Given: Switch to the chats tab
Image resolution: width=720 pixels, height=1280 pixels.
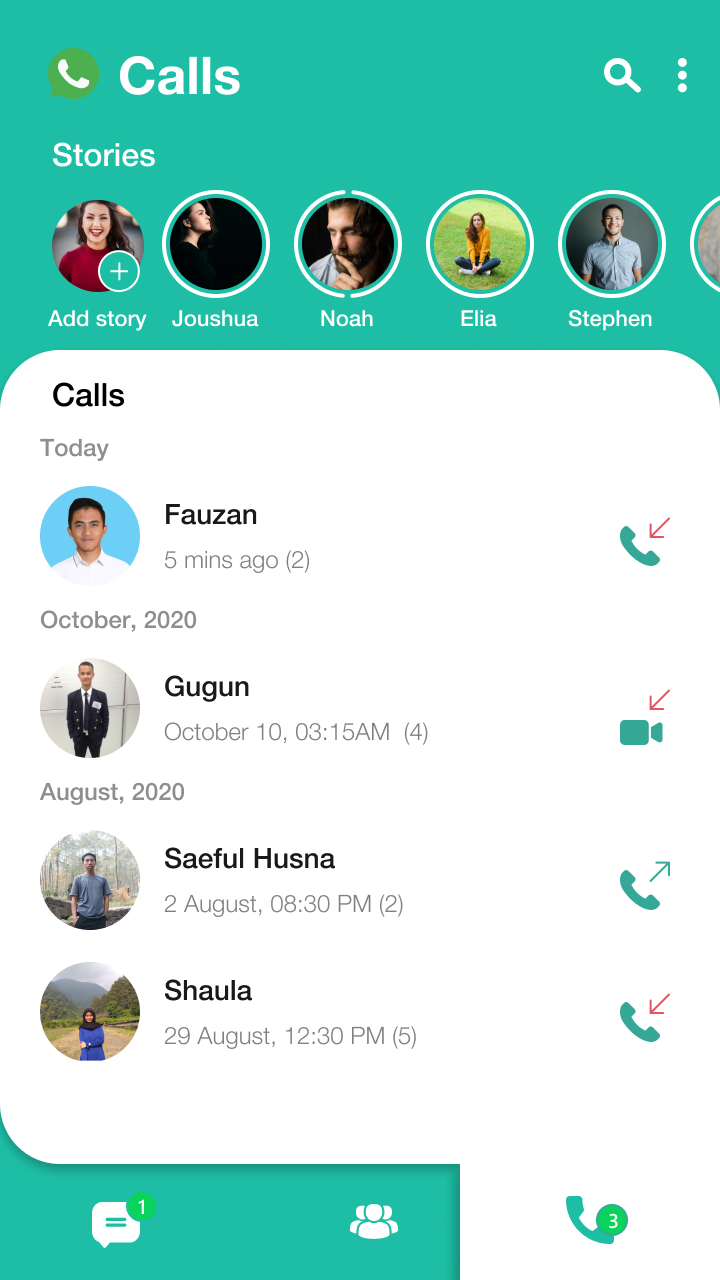Looking at the screenshot, I should pyautogui.click(x=117, y=1222).
